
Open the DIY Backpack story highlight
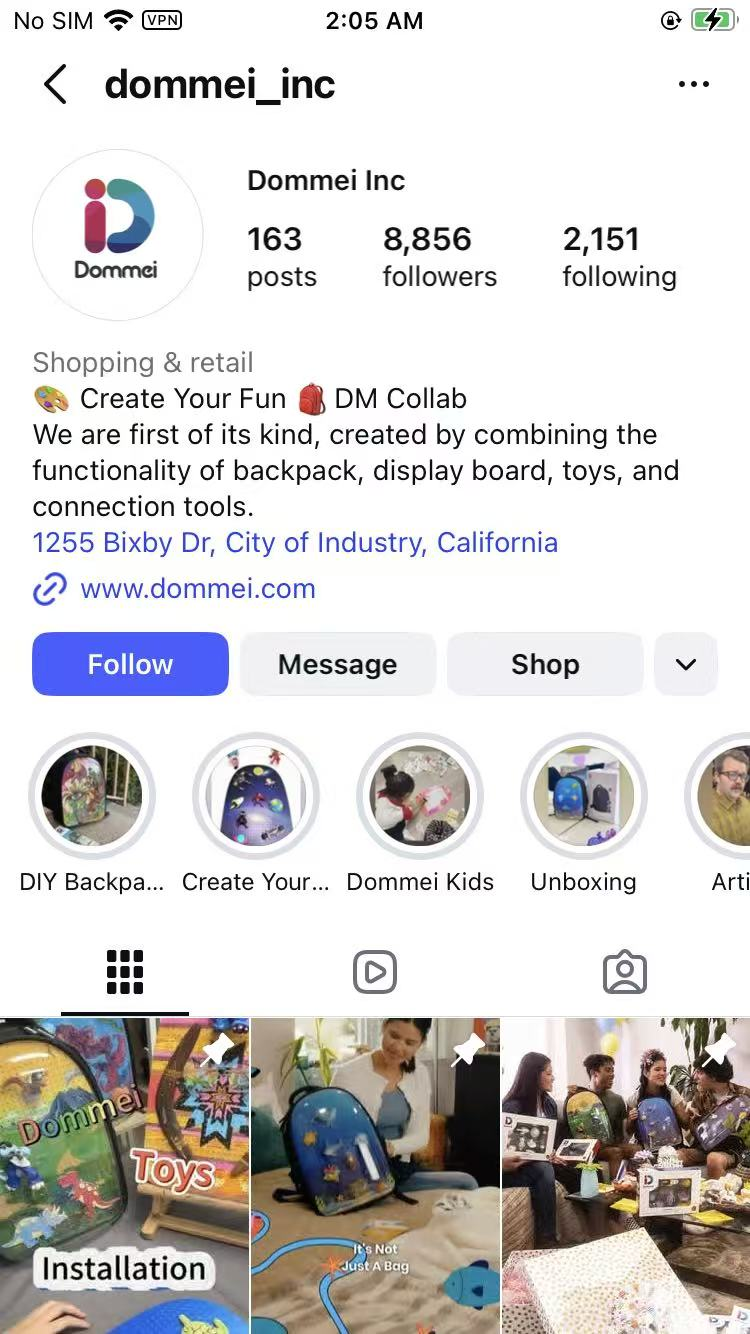(92, 797)
